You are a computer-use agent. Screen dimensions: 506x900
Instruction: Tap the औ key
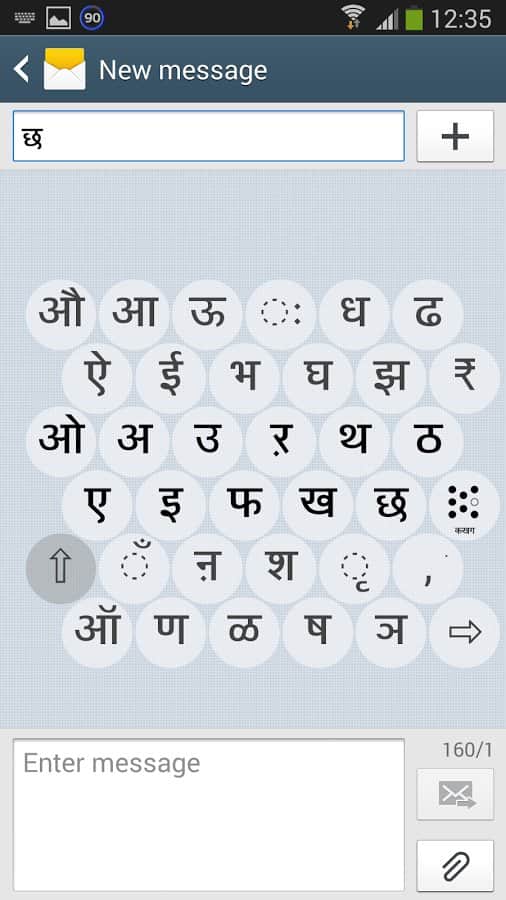tap(61, 315)
